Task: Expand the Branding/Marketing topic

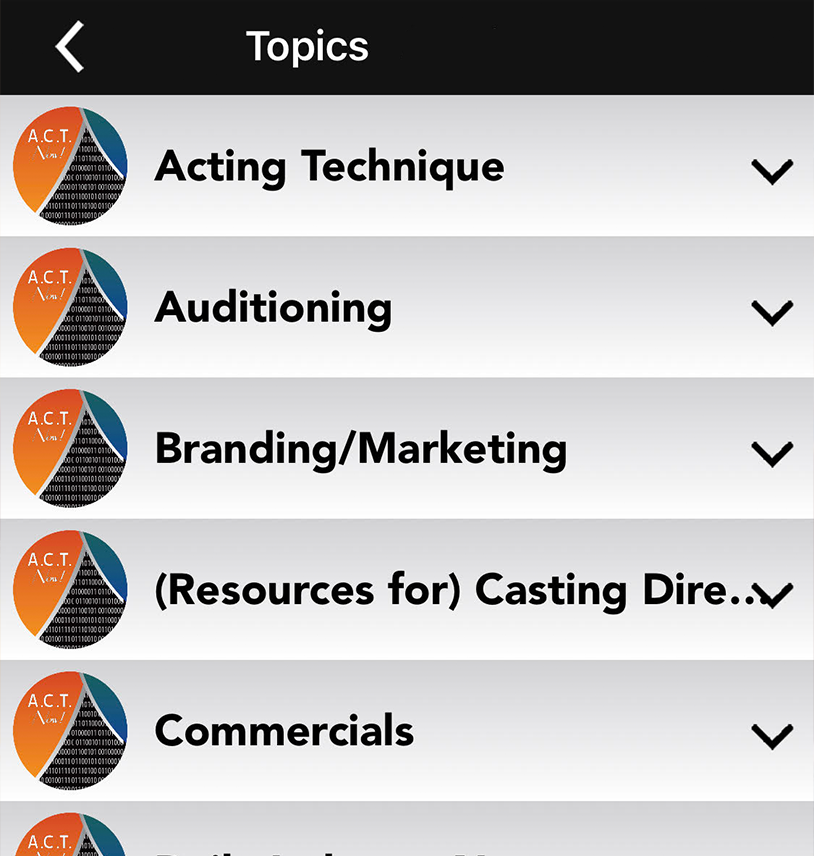Action: (772, 454)
